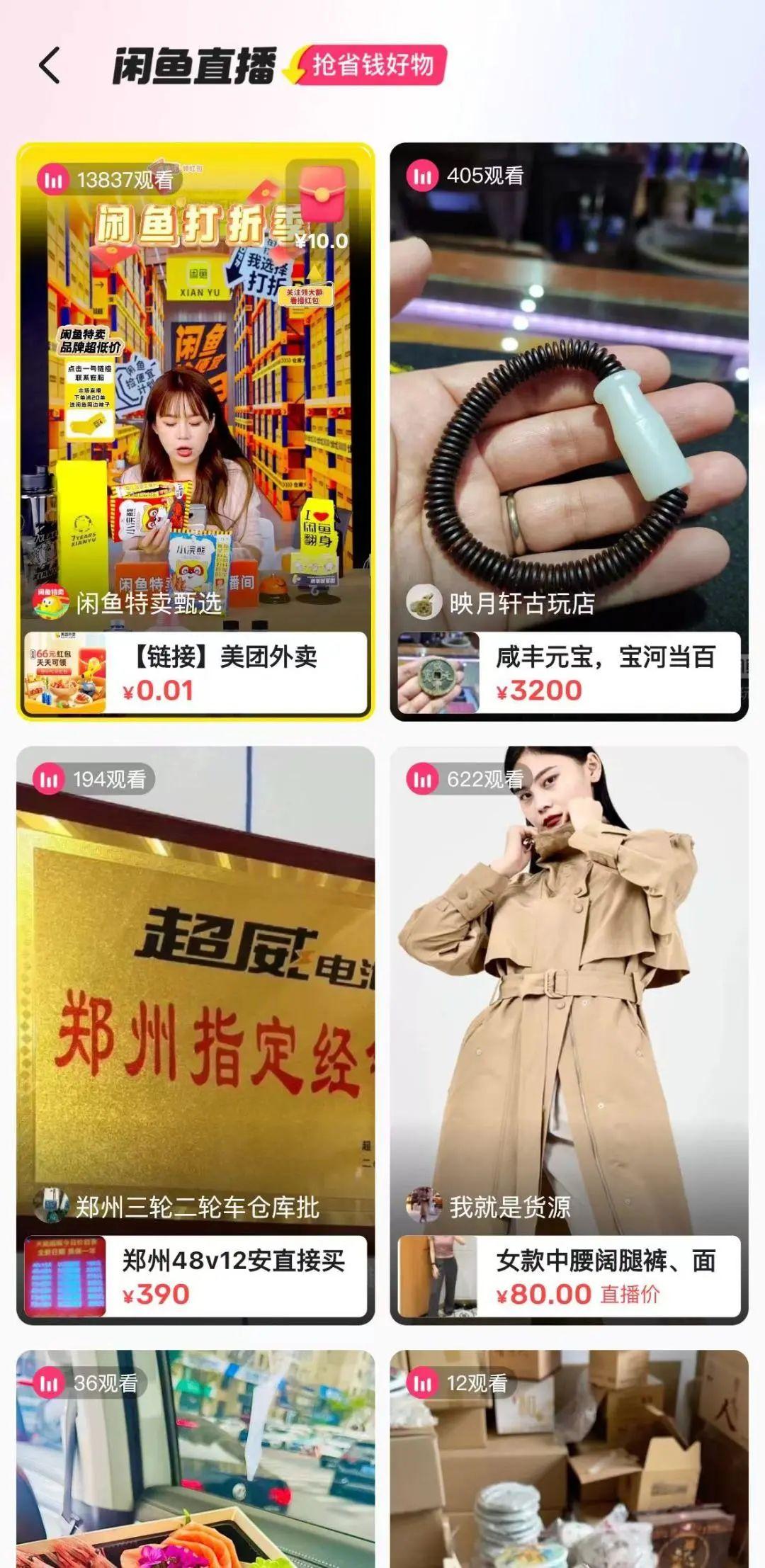Open the 女款中腰阔腿裤 ¥80.00 product card
The width and height of the screenshot is (765, 1568).
[x=569, y=1276]
